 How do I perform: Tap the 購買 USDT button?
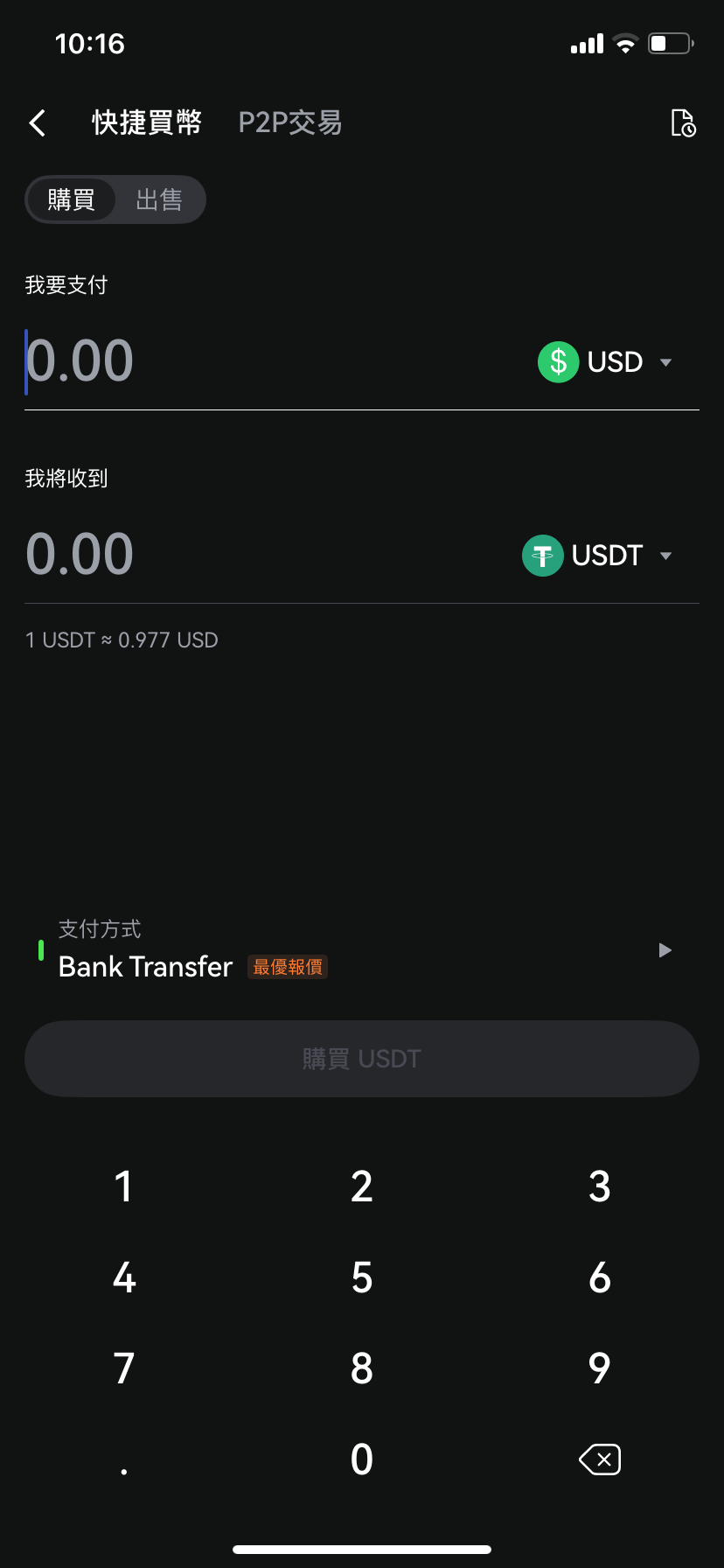click(361, 1059)
